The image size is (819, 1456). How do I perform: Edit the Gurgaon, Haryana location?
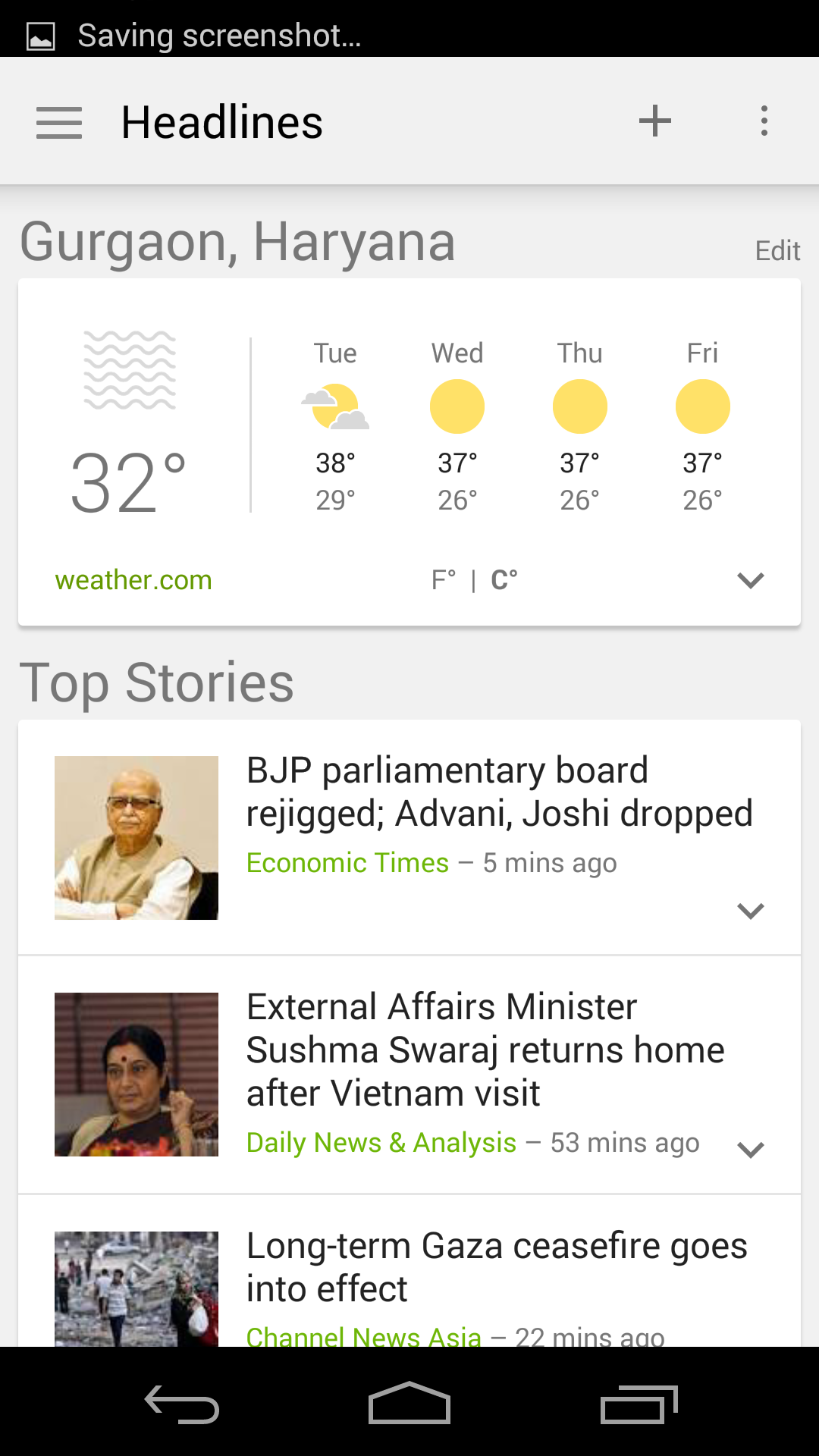(x=777, y=250)
